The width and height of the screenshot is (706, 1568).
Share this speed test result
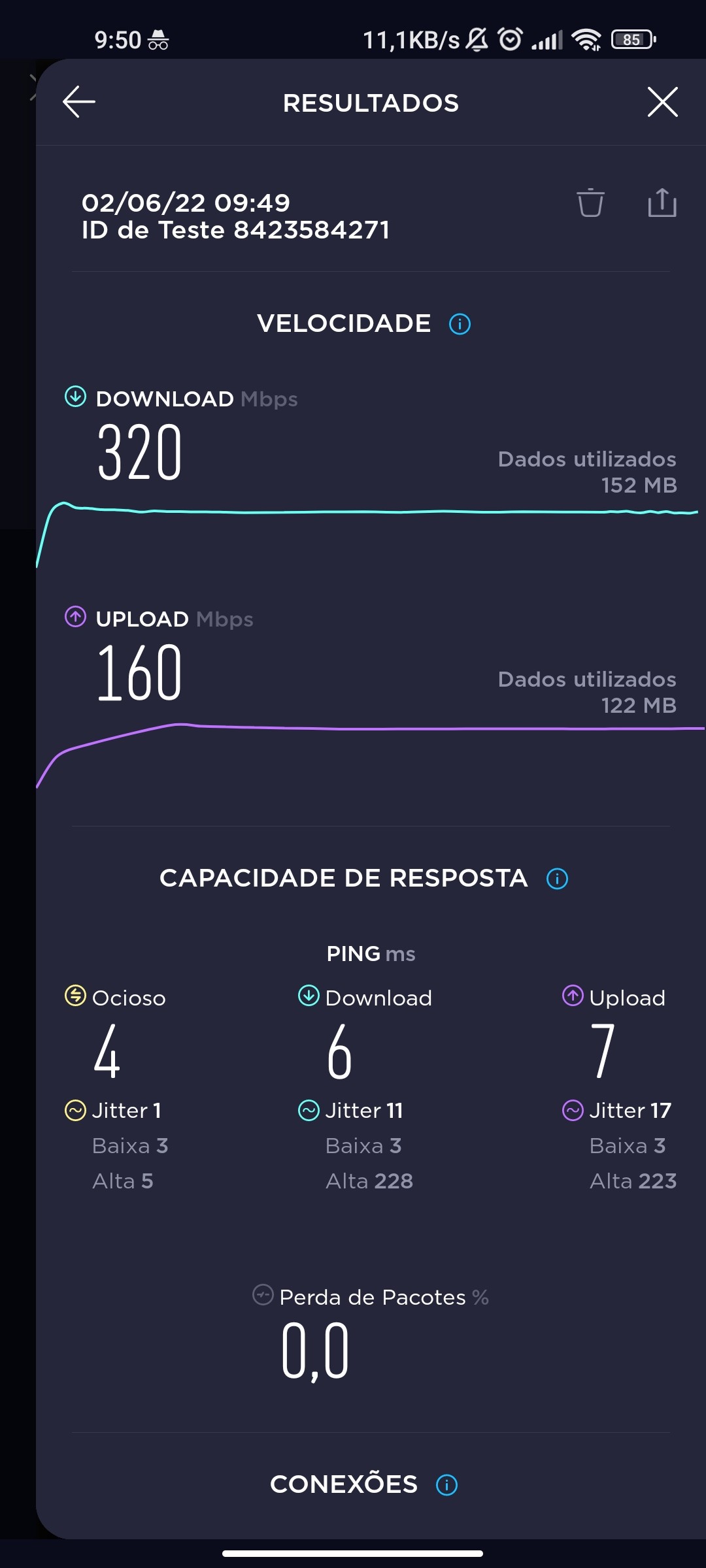click(x=662, y=203)
